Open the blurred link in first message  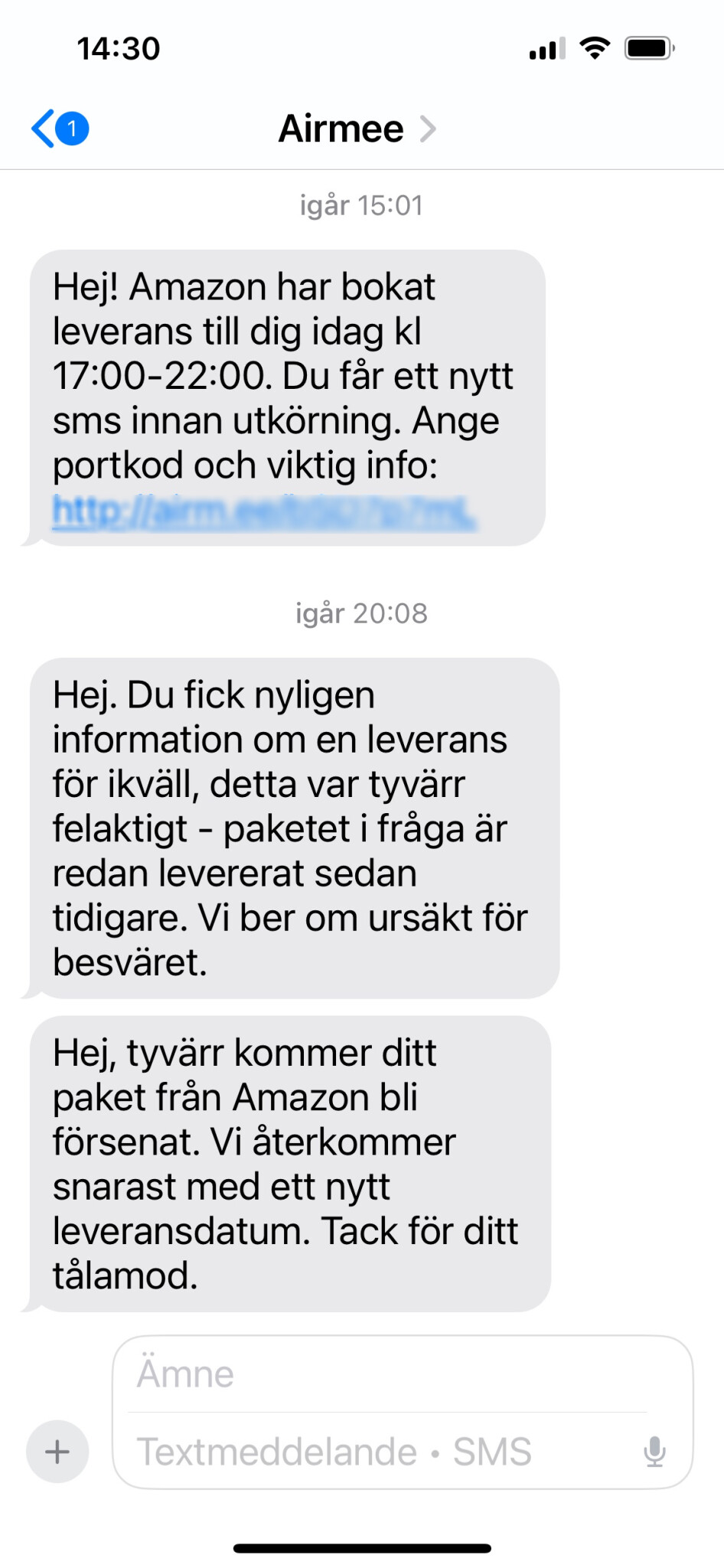click(264, 513)
